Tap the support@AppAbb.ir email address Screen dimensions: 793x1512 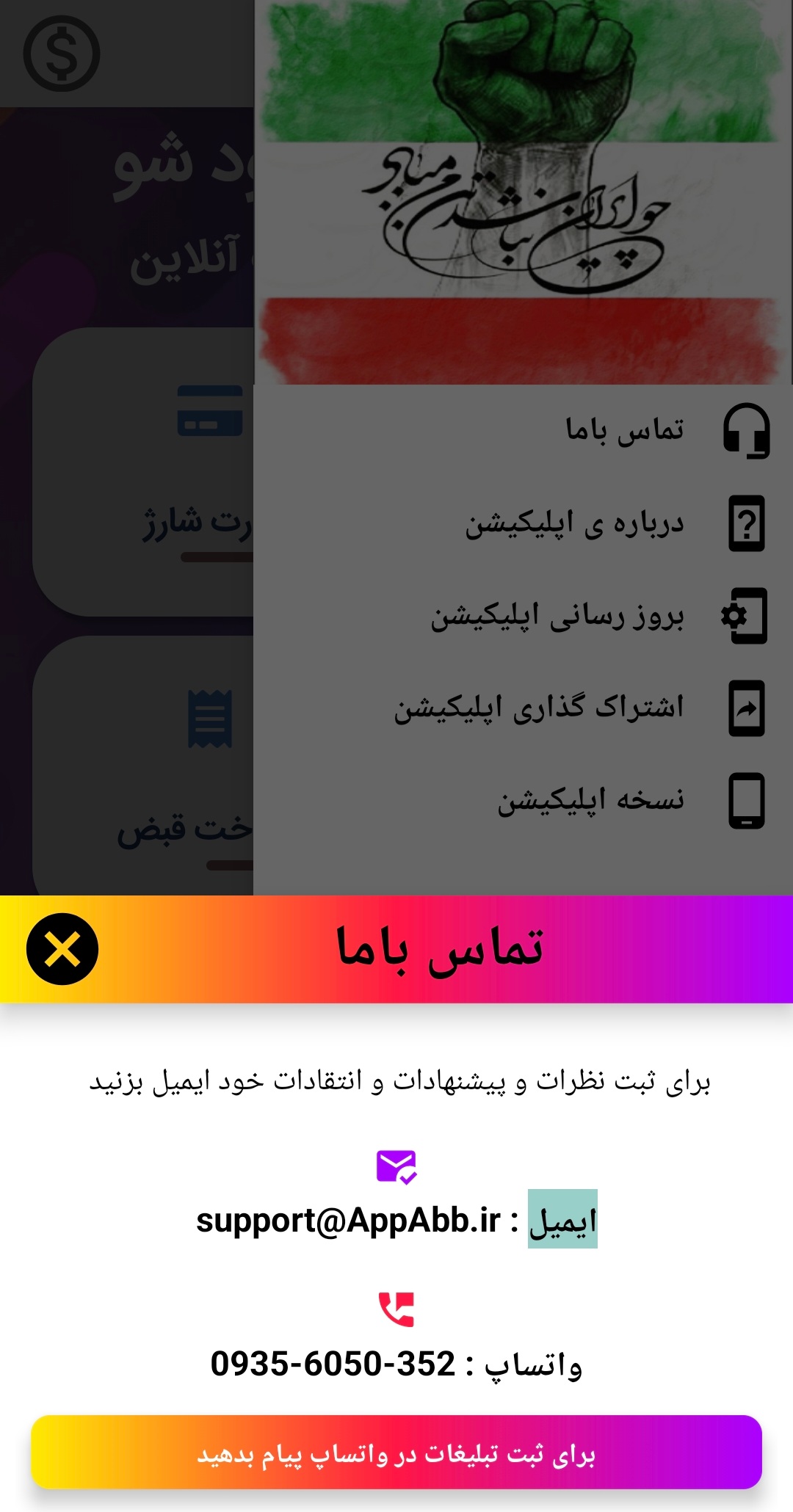click(348, 1221)
